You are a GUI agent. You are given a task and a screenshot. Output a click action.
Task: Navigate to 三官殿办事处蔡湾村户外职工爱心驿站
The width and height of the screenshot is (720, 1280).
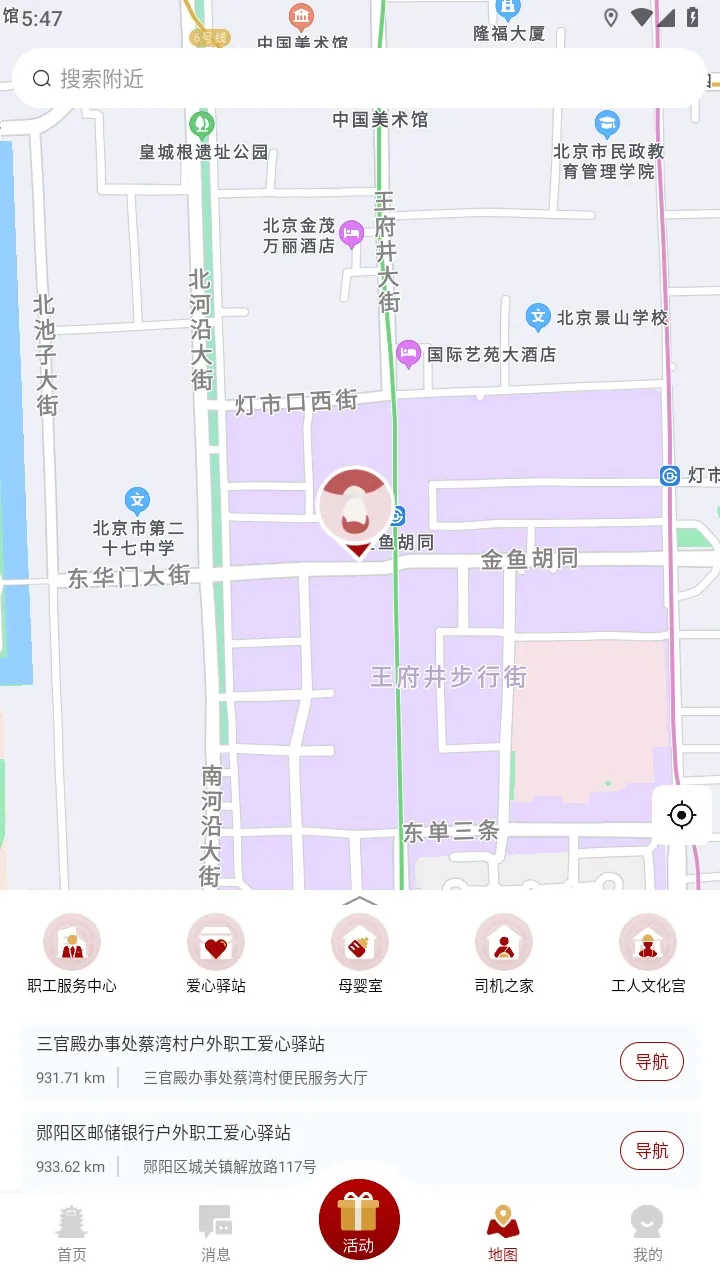click(x=651, y=1061)
